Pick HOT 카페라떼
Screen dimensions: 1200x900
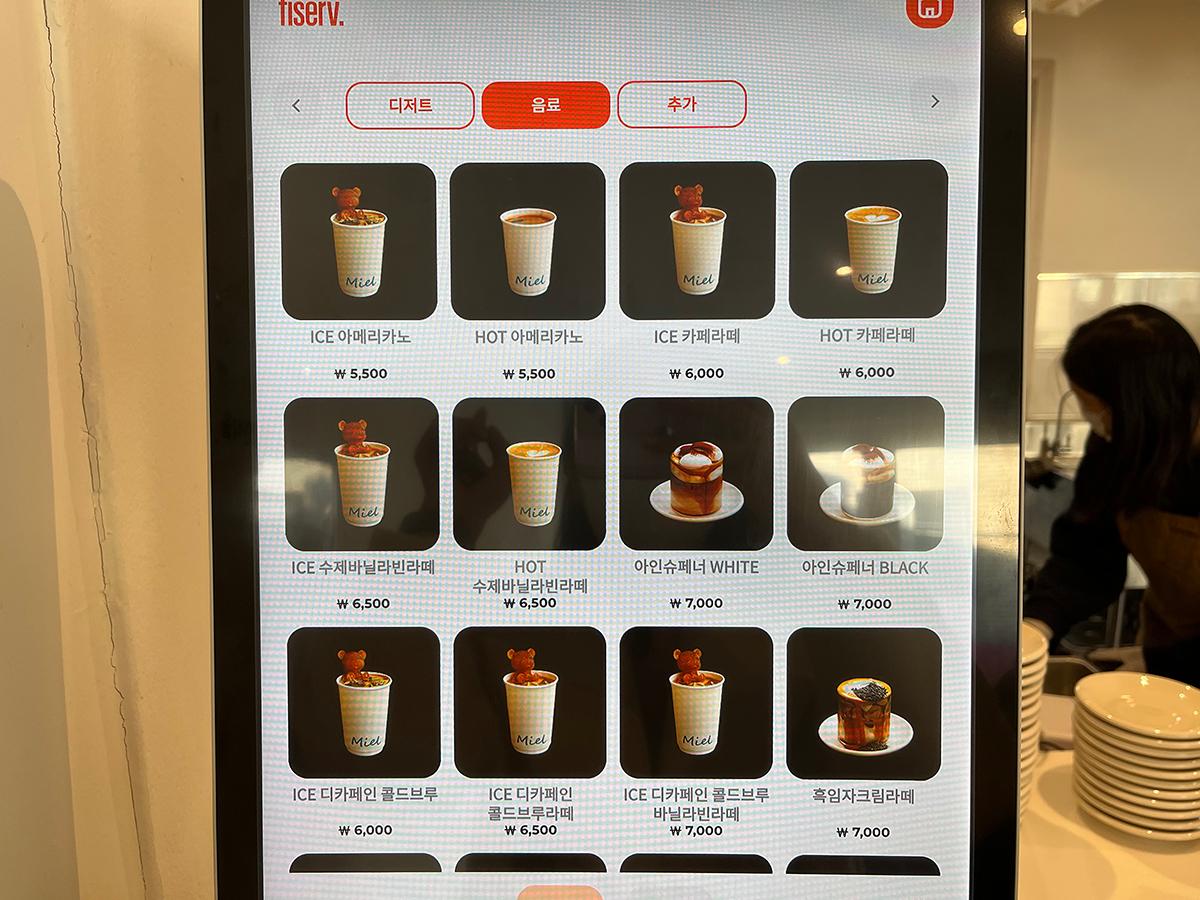pyautogui.click(x=868, y=240)
